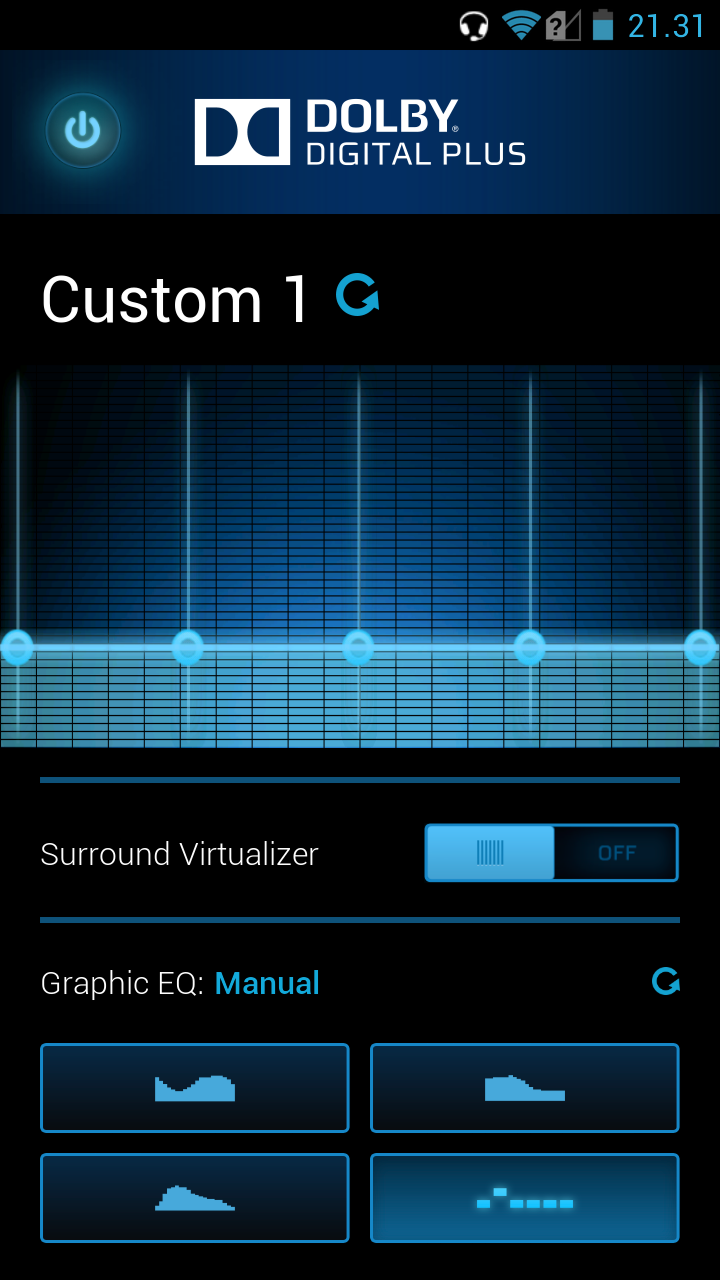Tap the Dolby power button
The height and width of the screenshot is (1280, 720).
click(x=83, y=131)
